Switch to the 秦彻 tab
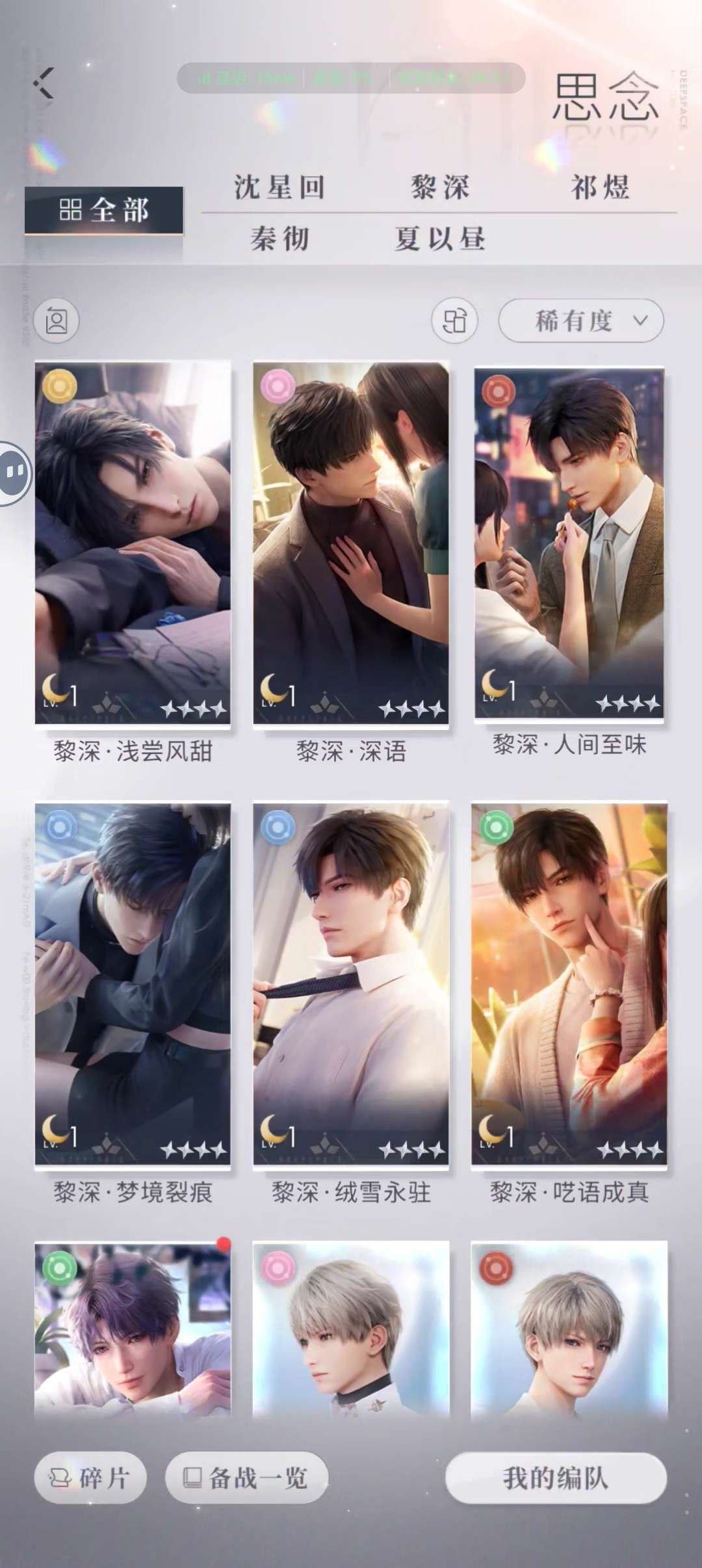This screenshot has height=1568, width=702. 279,239
